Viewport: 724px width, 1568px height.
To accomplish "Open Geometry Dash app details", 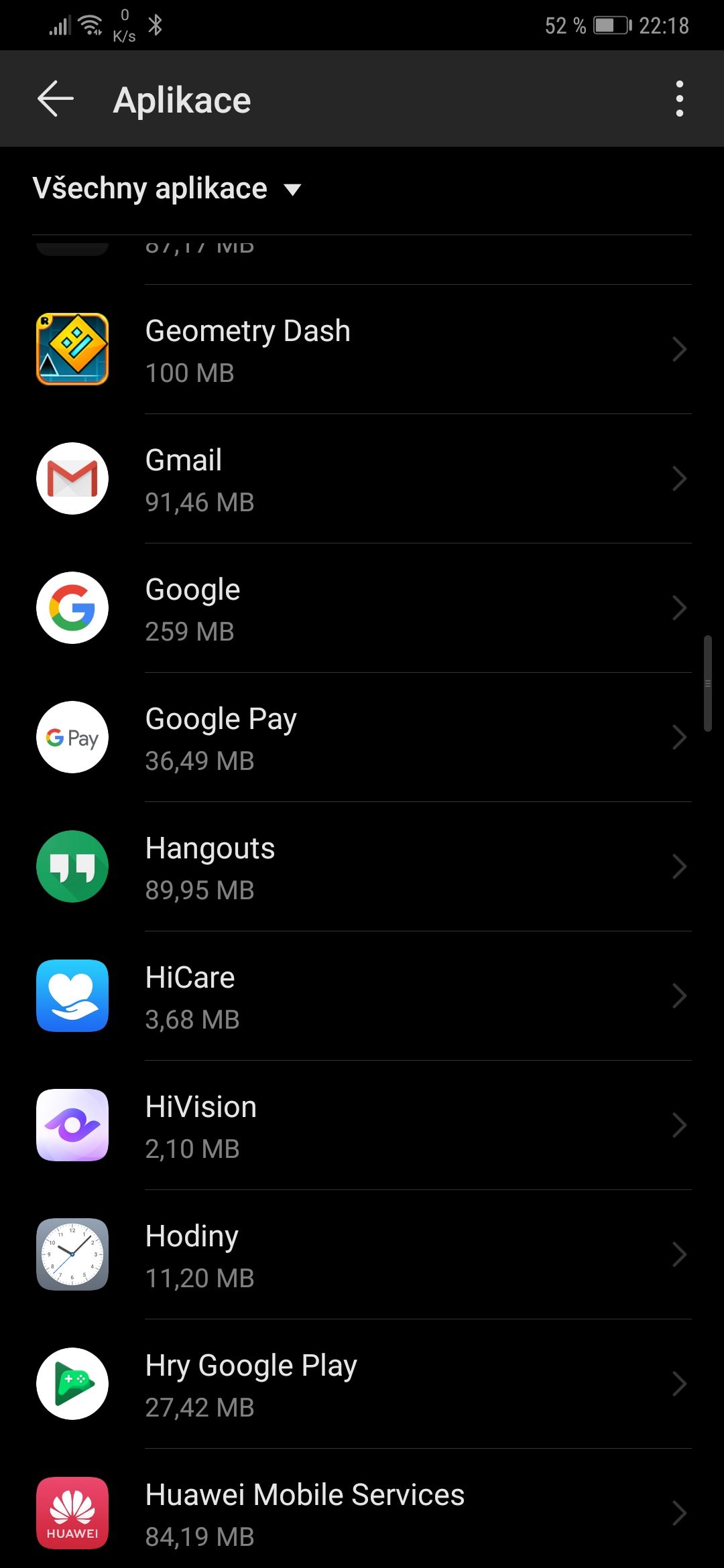I will point(362,350).
